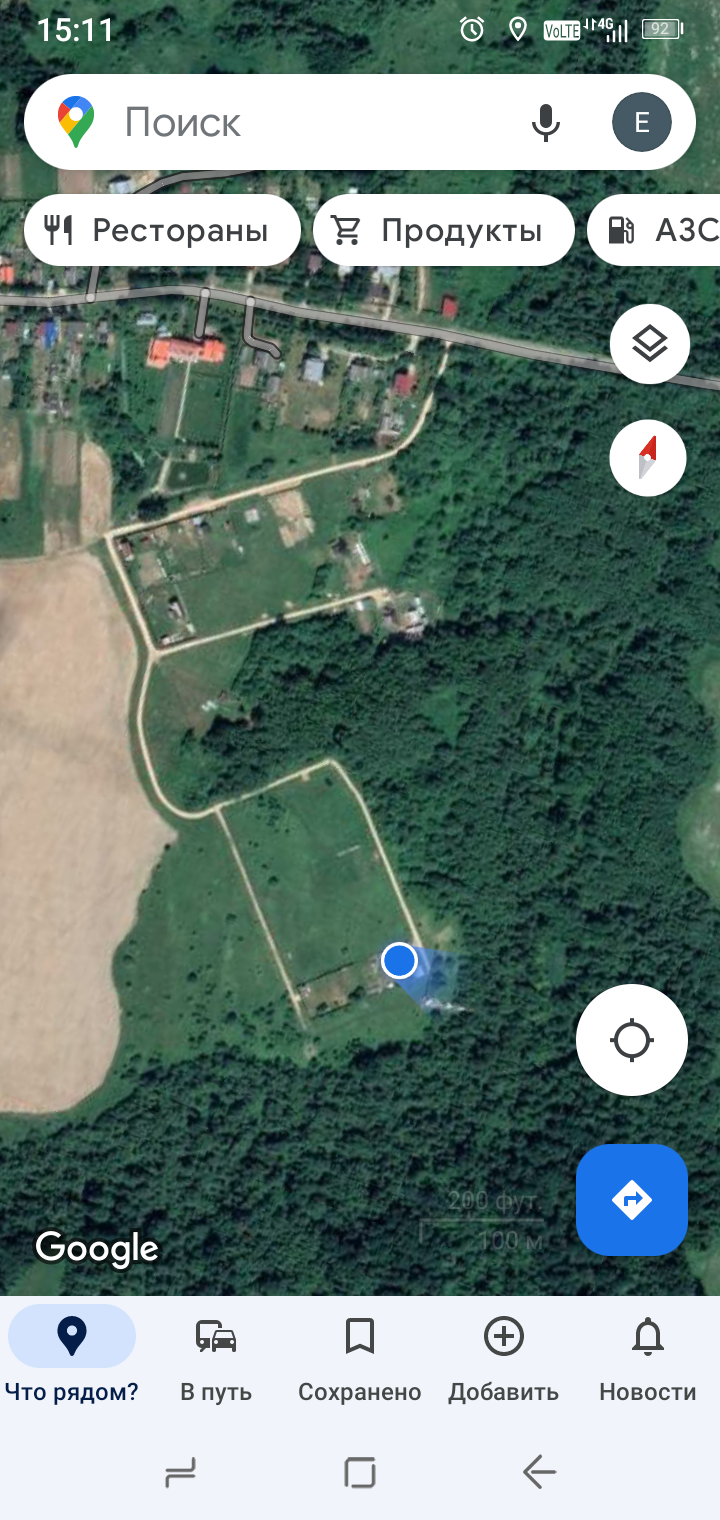Viewport: 720px width, 1520px height.
Task: Go back with the system back button
Action: [539, 1472]
